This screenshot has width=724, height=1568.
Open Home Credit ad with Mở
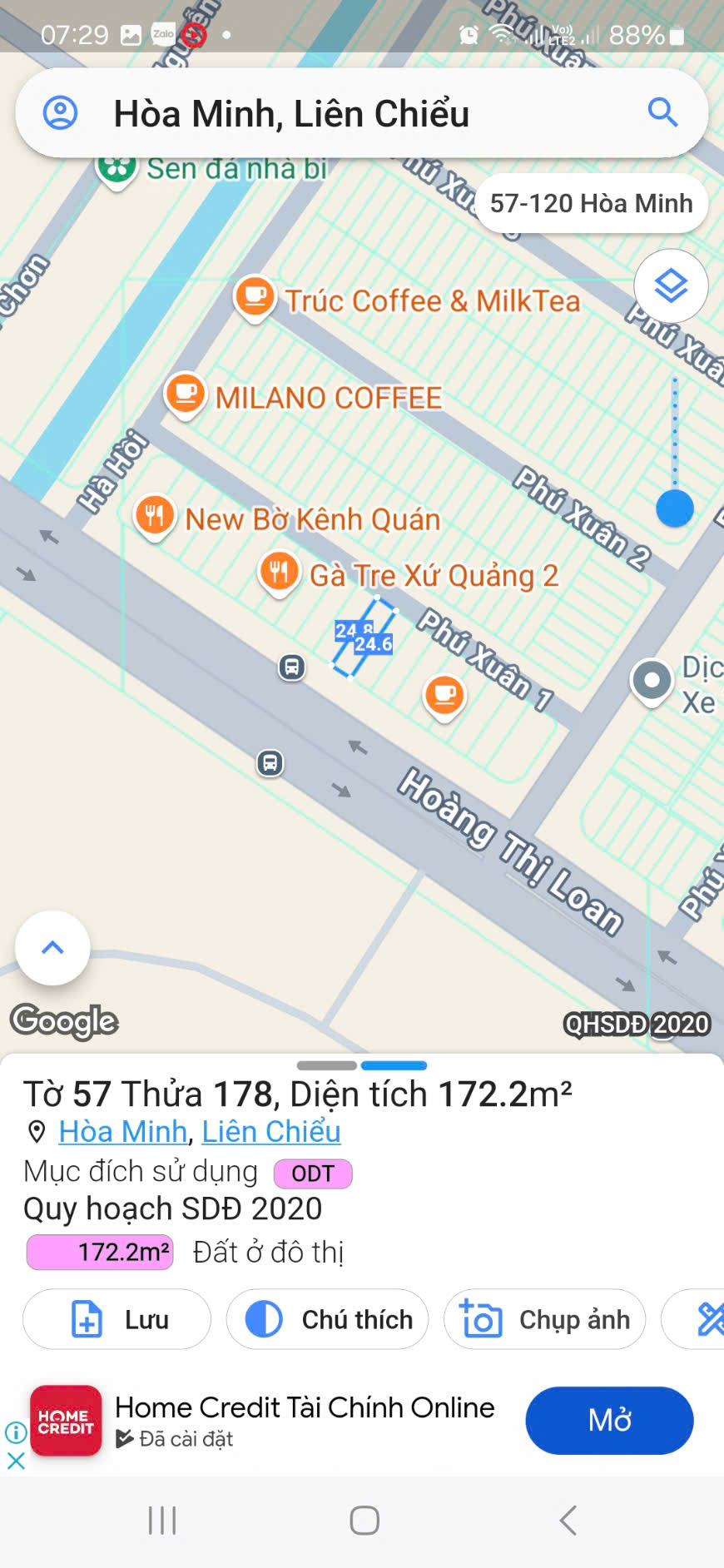click(609, 1420)
